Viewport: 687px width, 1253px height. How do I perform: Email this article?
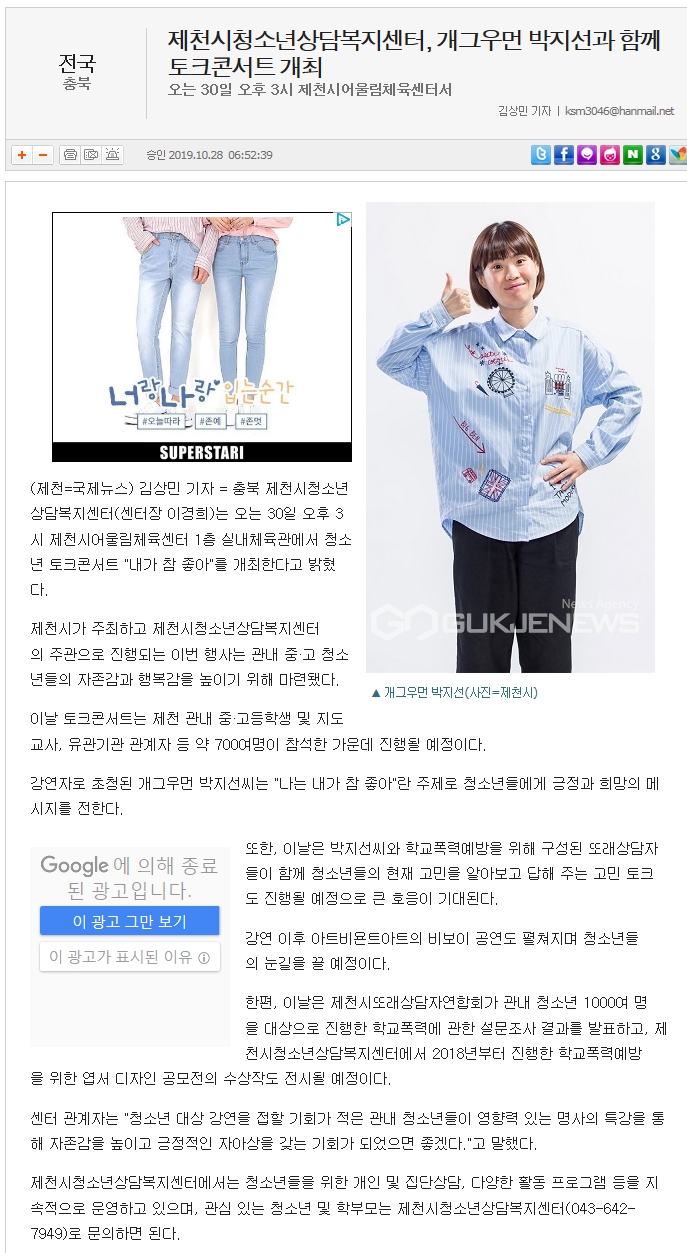(91, 155)
